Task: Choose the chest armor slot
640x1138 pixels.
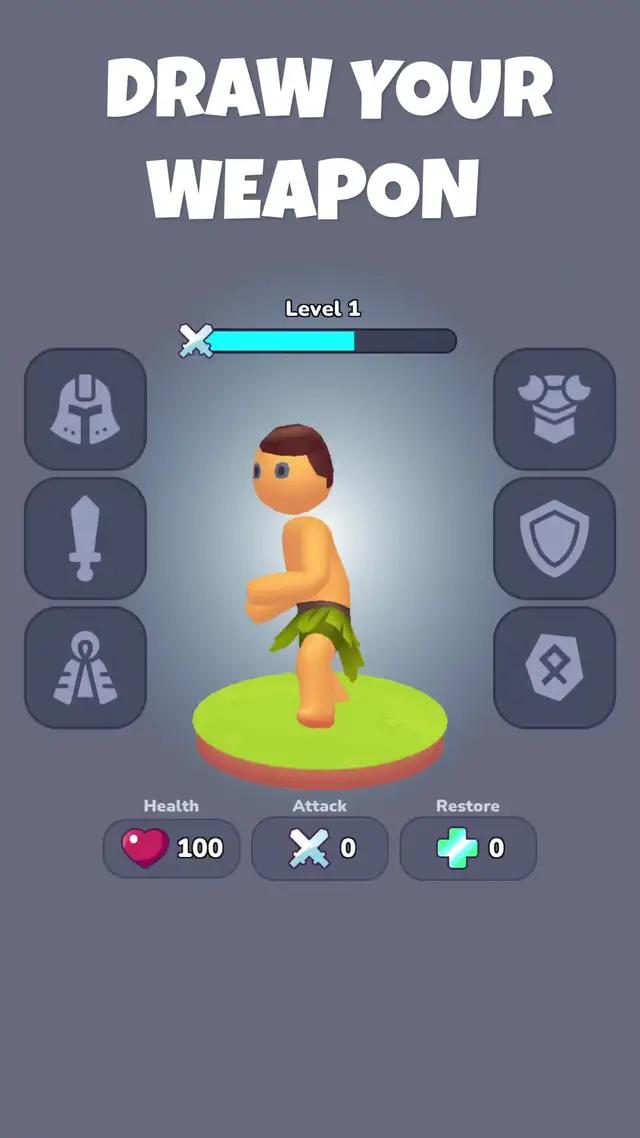Action: pos(554,409)
